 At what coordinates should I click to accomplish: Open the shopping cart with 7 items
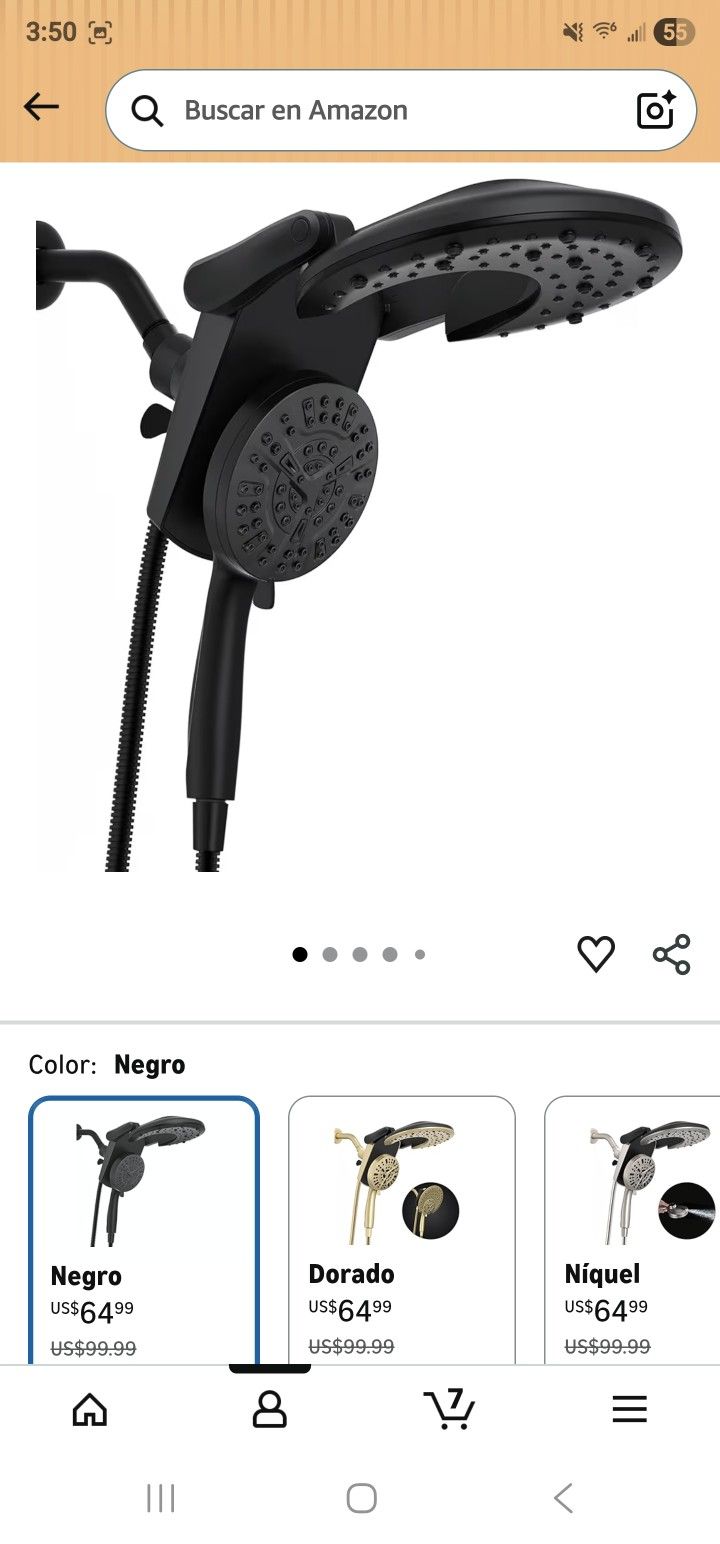point(449,1410)
